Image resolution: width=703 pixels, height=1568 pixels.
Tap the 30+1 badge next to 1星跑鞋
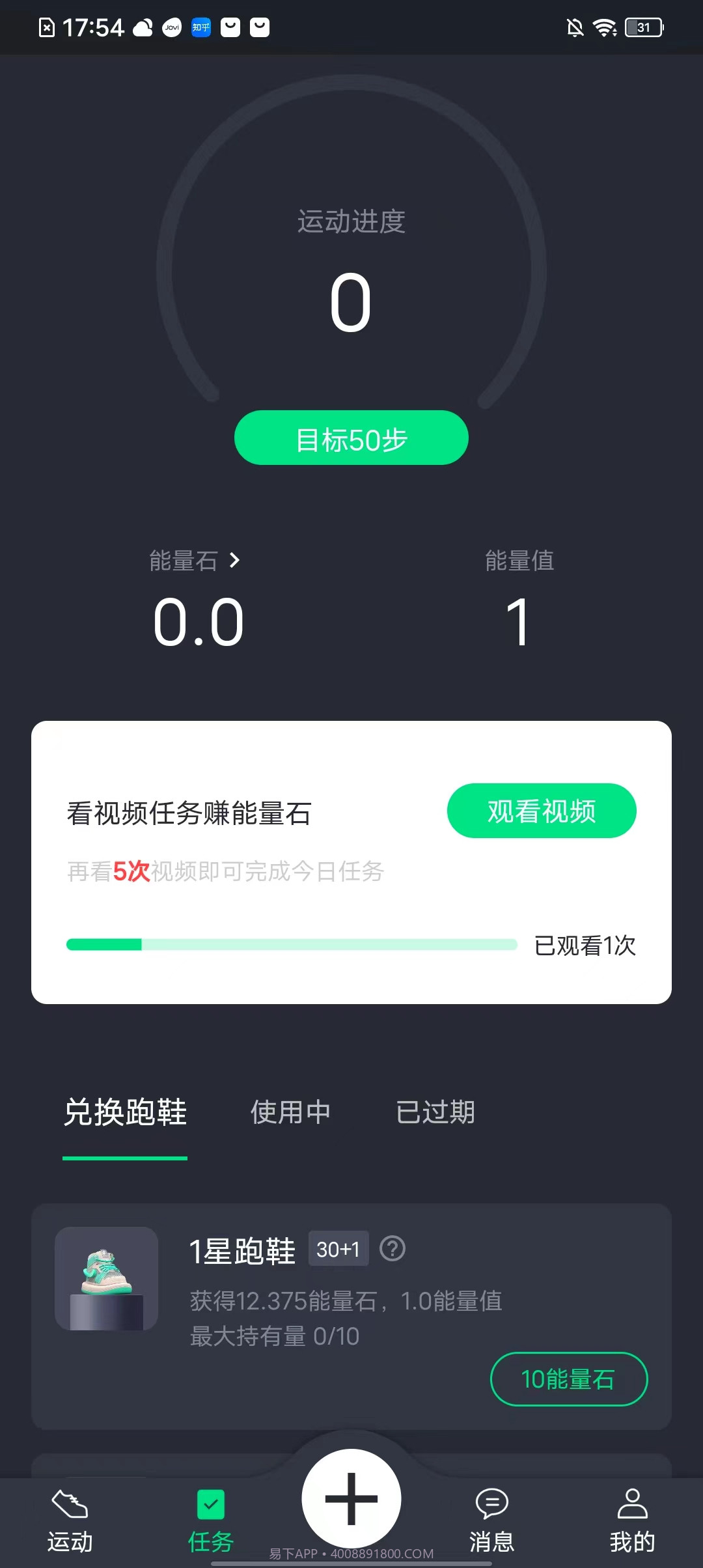click(338, 1248)
